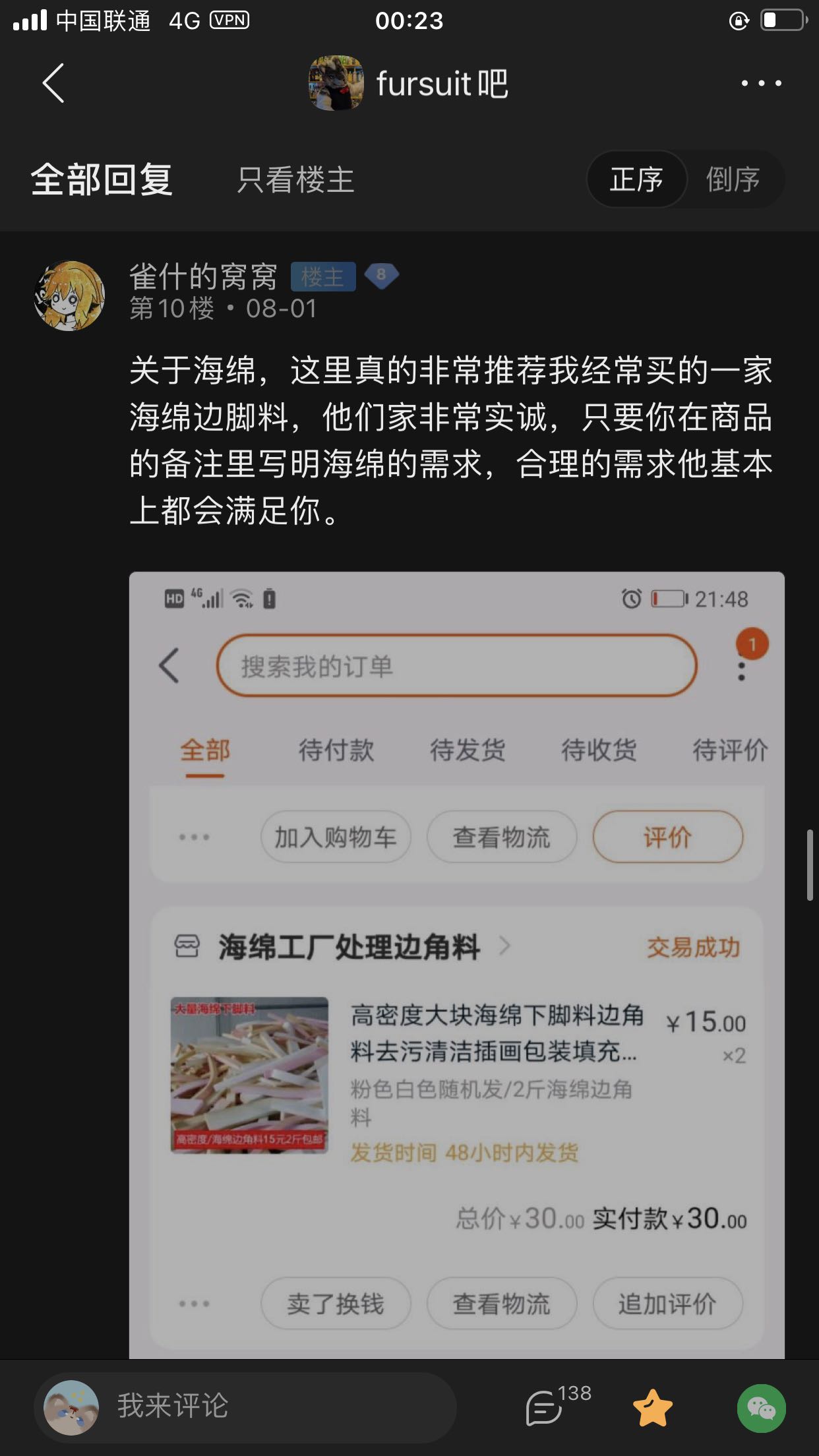The height and width of the screenshot is (1456, 819).
Task: Toggle the star favorite for this thread
Action: click(x=652, y=1408)
